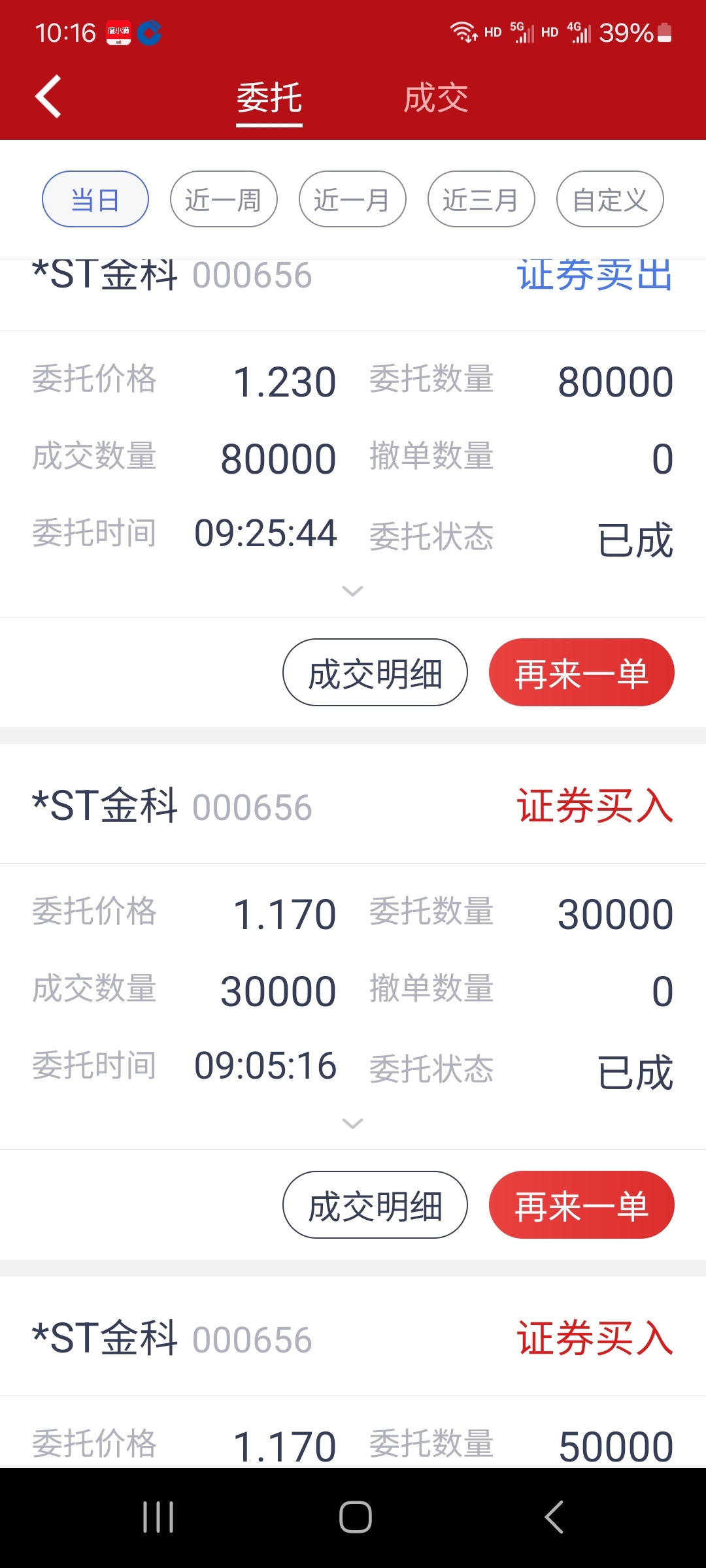This screenshot has width=706, height=1568.
Task: Select the 近三月 date filter
Action: (x=481, y=200)
